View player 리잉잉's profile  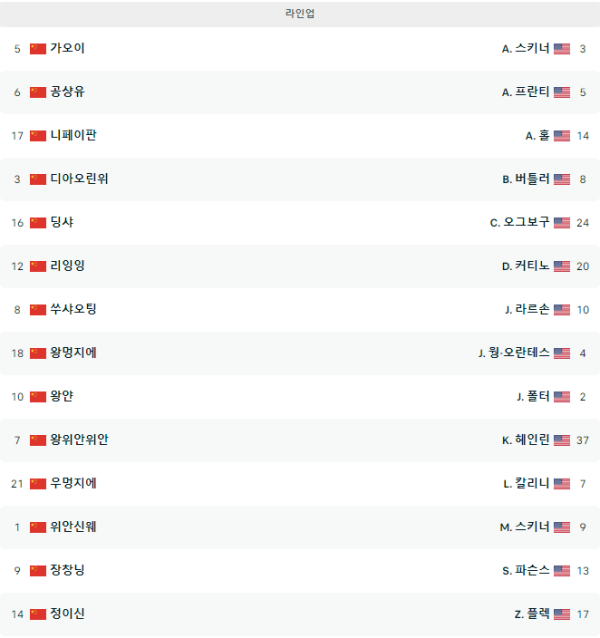68,266
